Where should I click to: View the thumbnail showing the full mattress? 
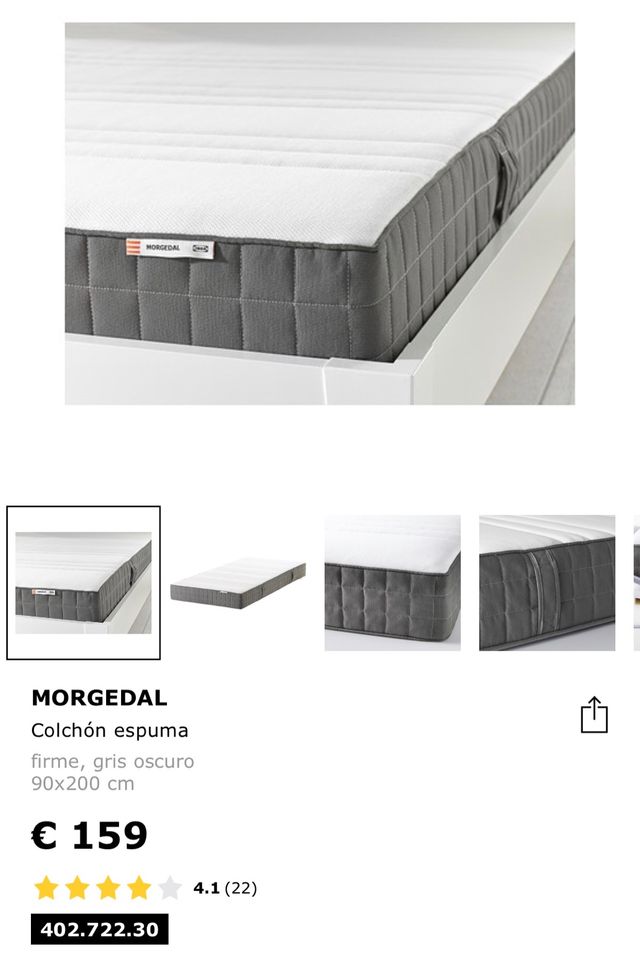238,582
